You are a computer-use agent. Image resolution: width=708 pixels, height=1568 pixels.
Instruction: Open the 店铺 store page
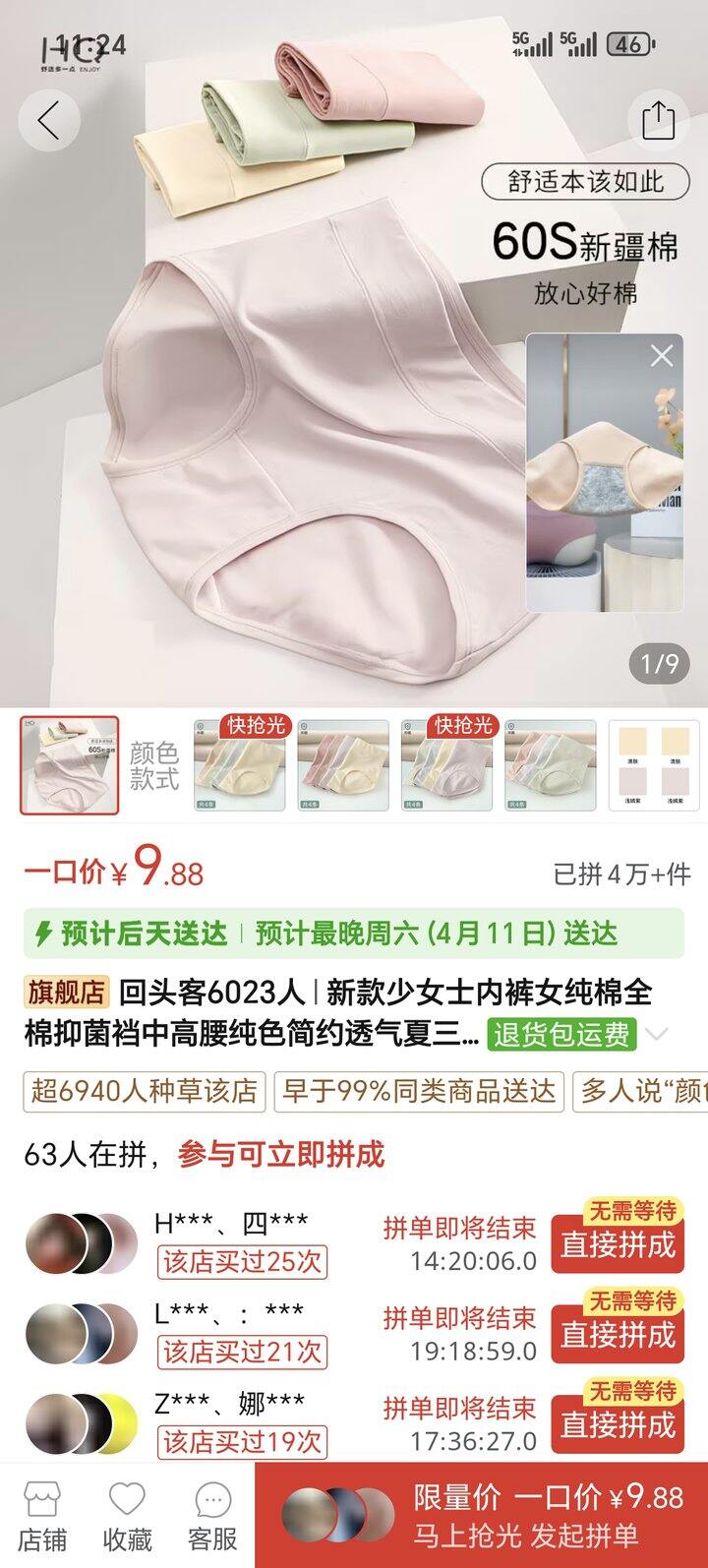(42, 1516)
